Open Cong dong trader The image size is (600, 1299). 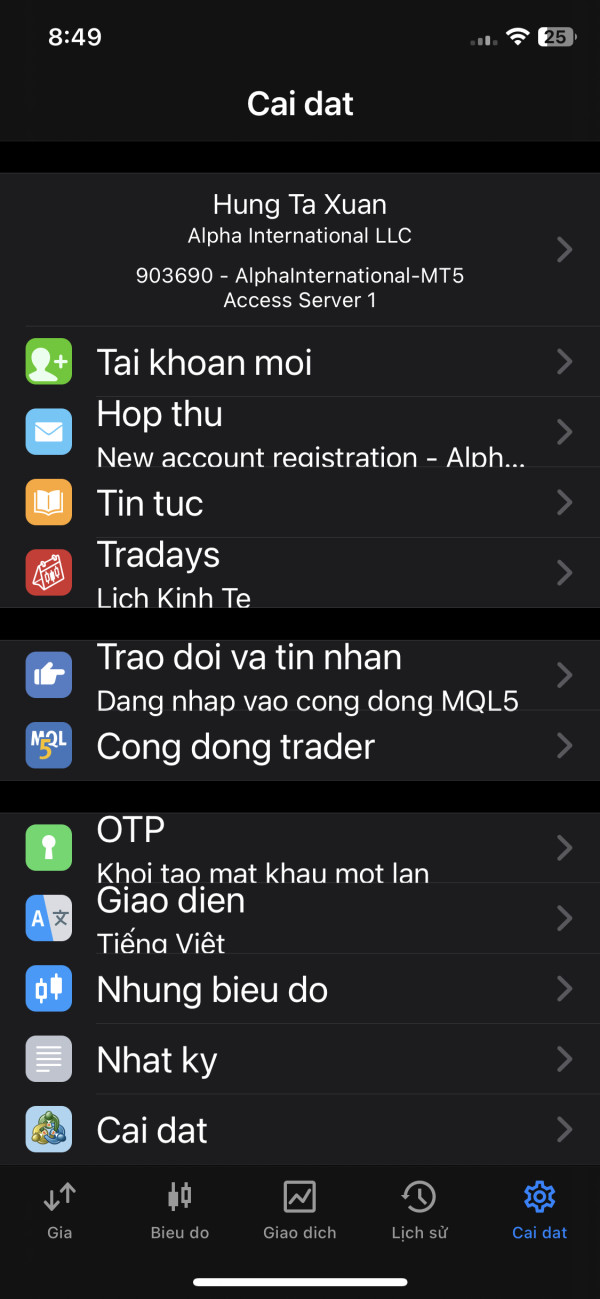pos(300,745)
